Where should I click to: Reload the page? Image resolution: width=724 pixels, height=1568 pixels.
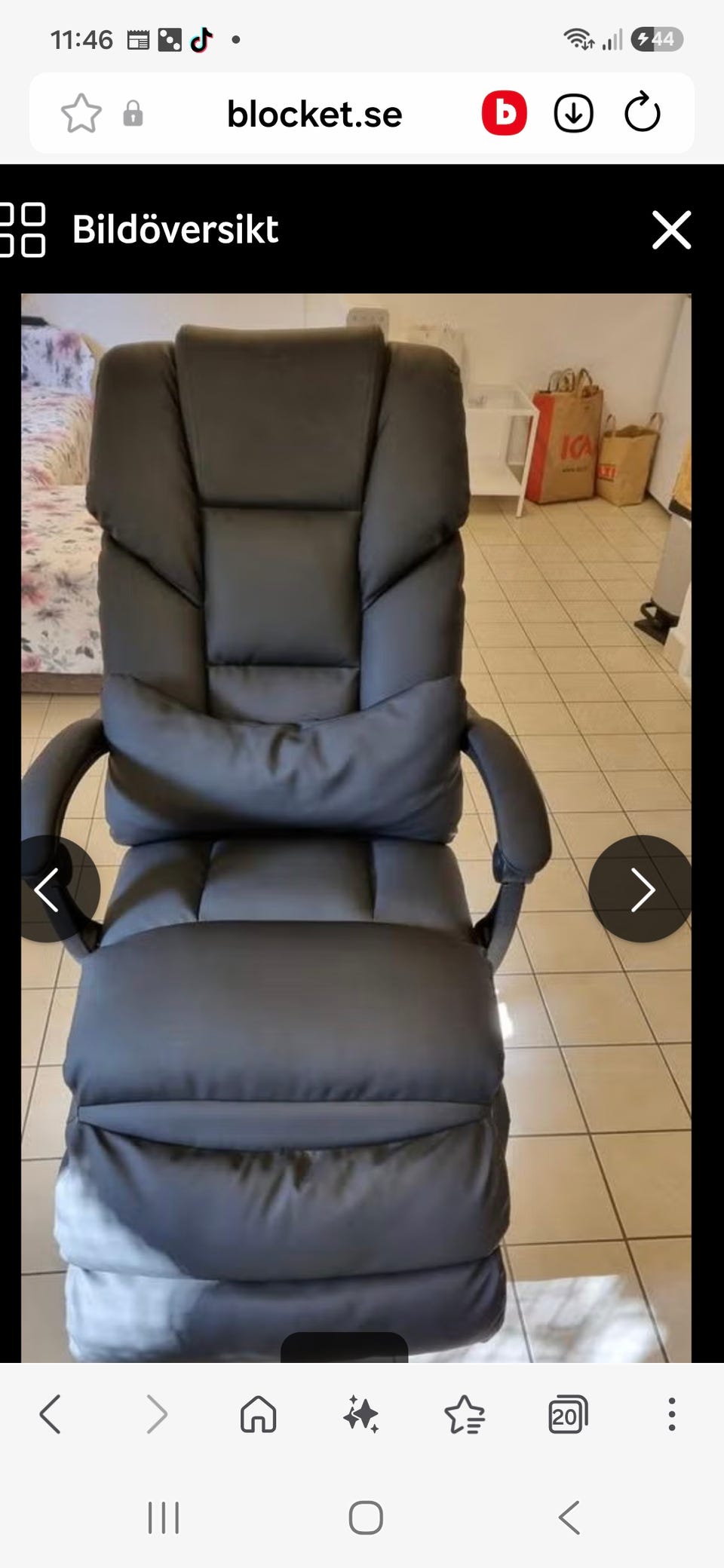[x=643, y=113]
